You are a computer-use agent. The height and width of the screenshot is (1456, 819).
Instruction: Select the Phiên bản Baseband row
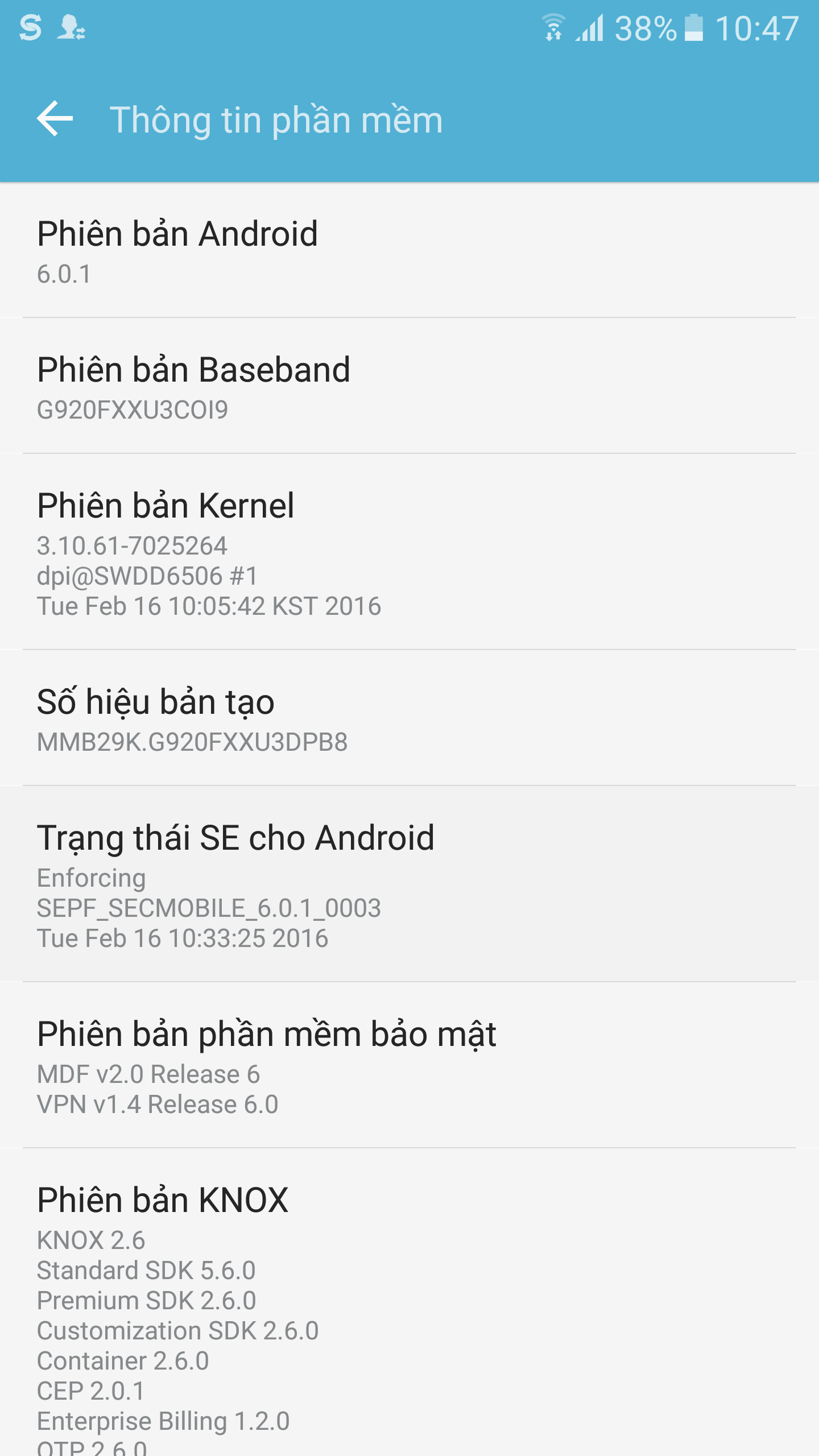[x=409, y=386]
